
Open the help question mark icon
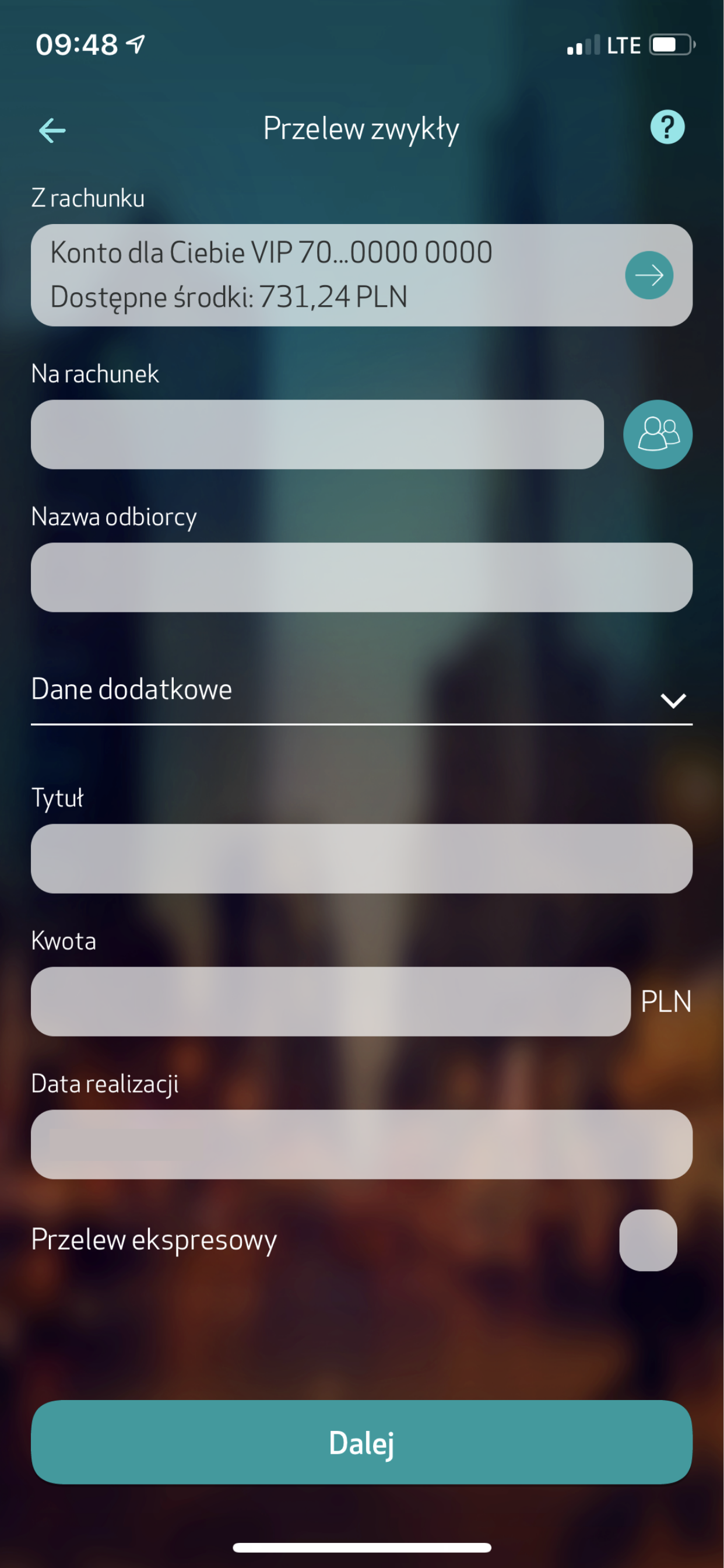tap(667, 127)
